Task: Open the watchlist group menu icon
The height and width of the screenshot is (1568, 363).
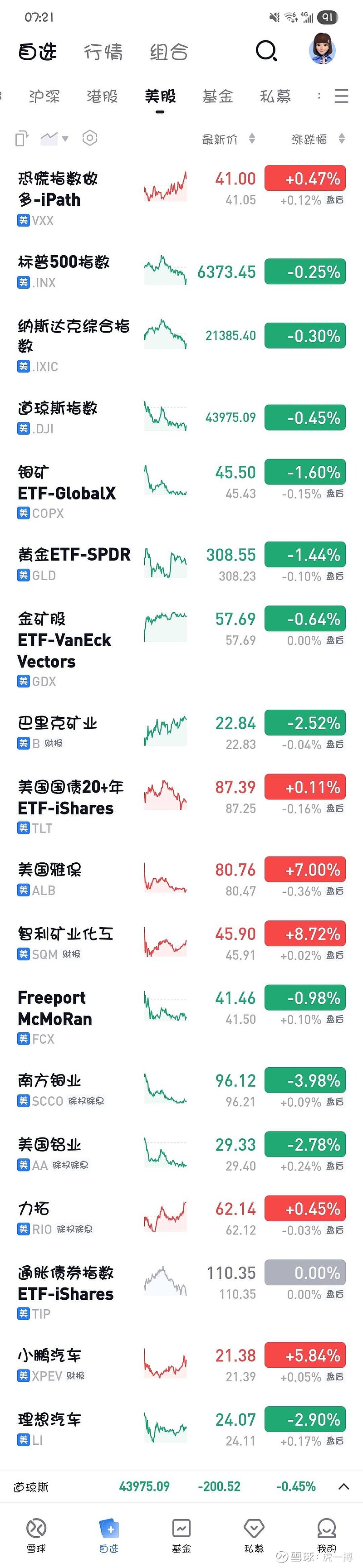Action: [341, 96]
